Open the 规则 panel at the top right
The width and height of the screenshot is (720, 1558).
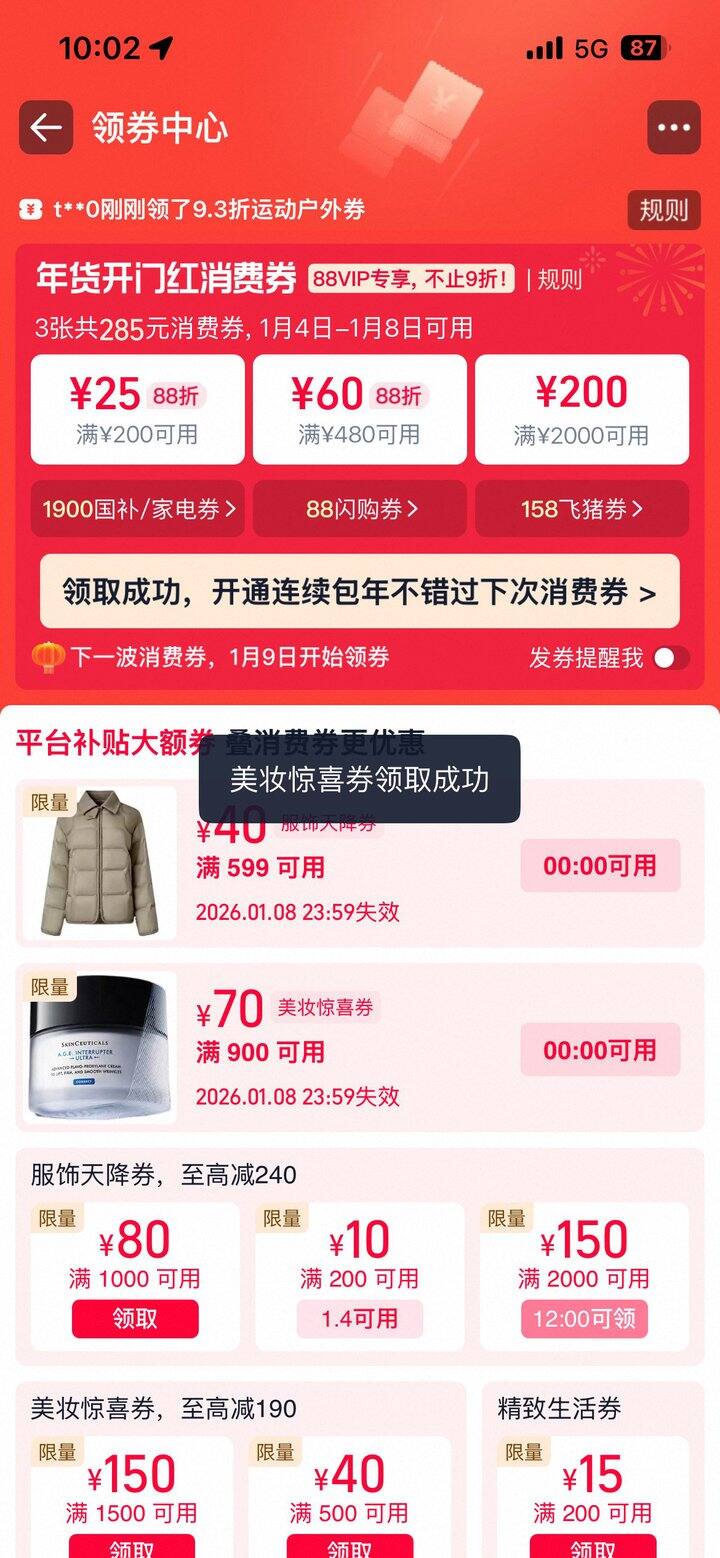click(663, 211)
